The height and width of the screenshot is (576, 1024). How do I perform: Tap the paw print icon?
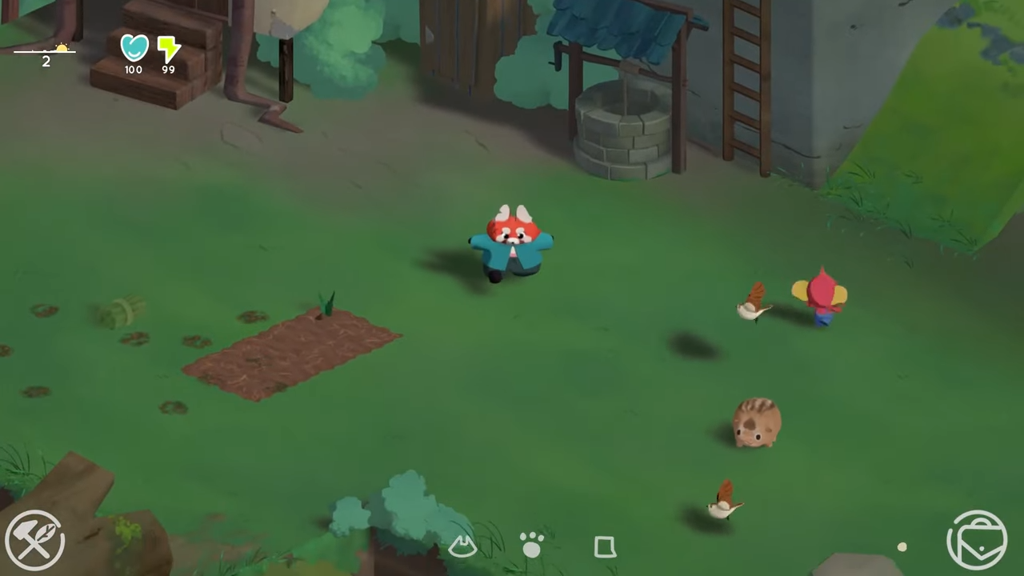(x=531, y=545)
